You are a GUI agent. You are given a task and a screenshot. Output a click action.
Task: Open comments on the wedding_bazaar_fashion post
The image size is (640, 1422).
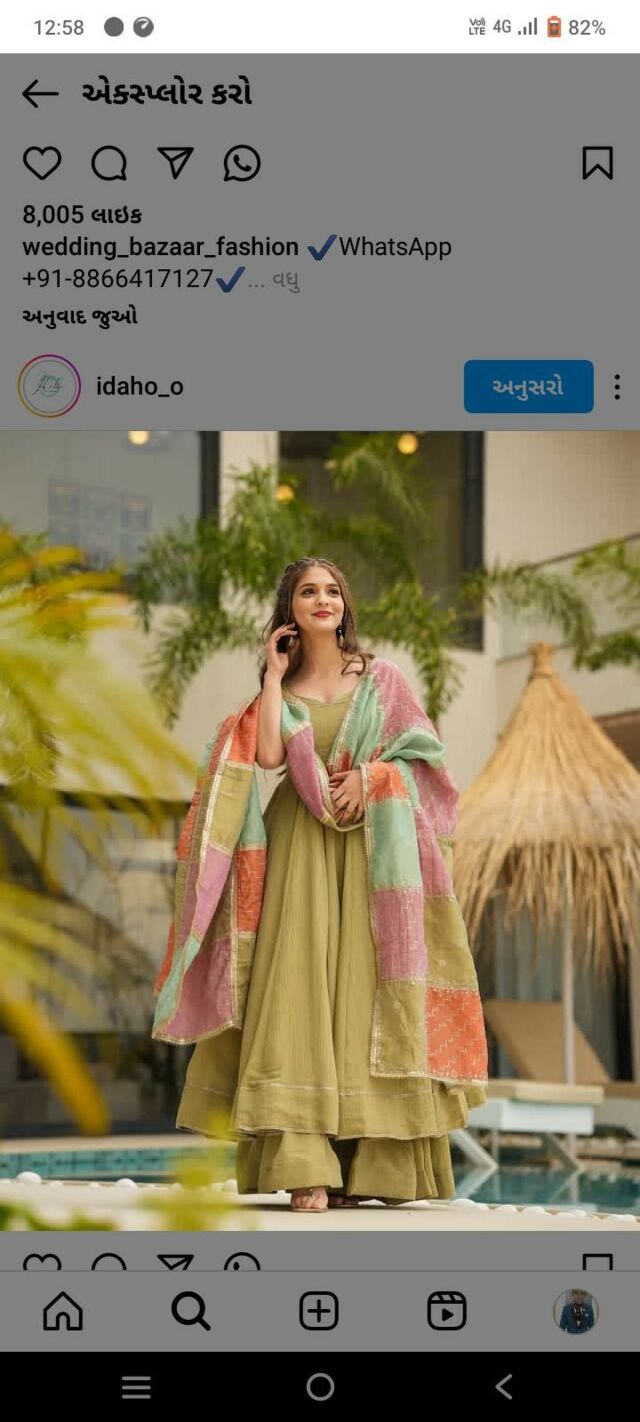tap(109, 163)
